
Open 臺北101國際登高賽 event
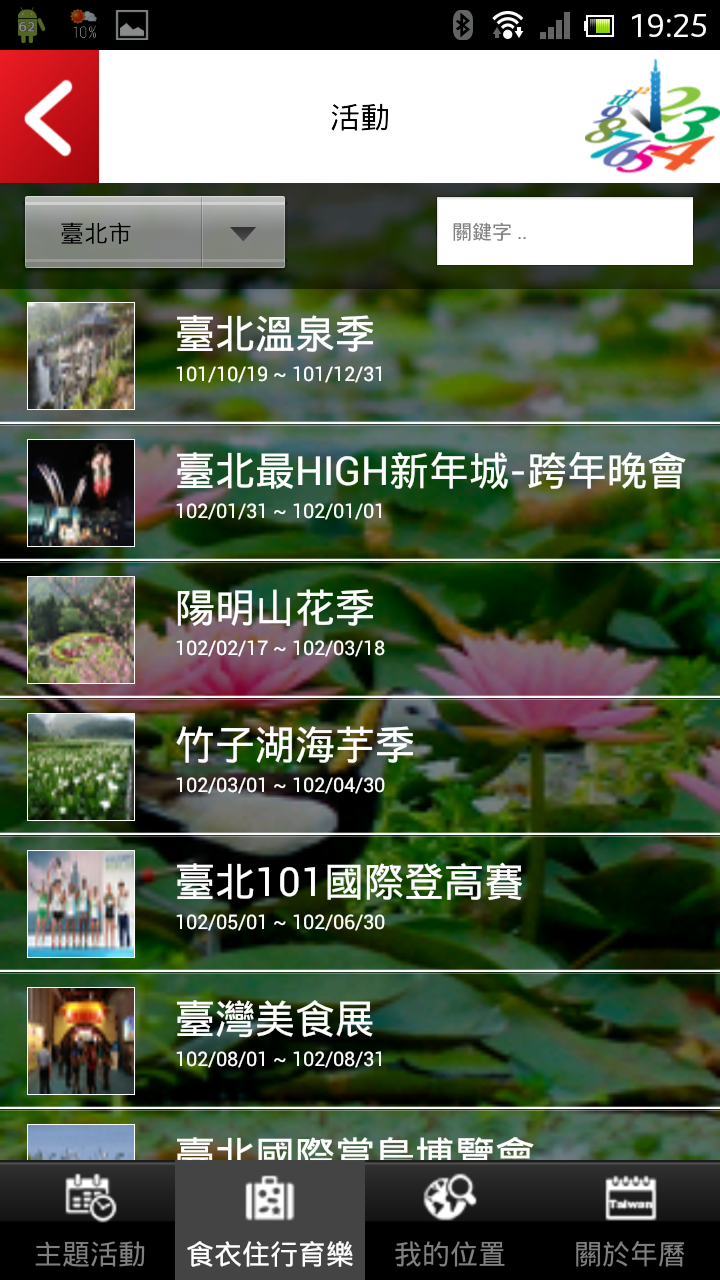[360, 903]
